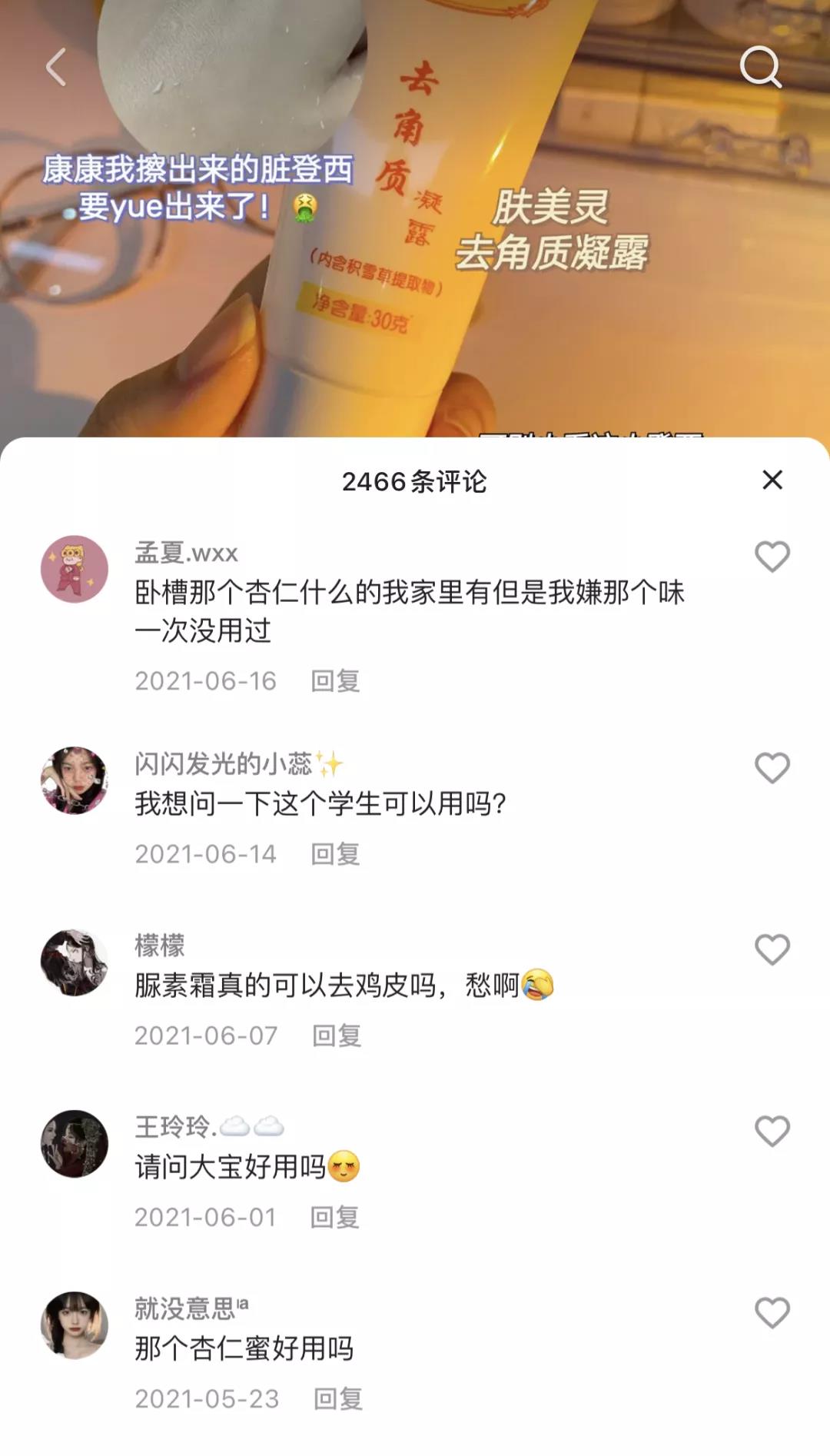View 檬檬's profile via avatar
This screenshot has height=1456, width=830.
click(x=75, y=962)
